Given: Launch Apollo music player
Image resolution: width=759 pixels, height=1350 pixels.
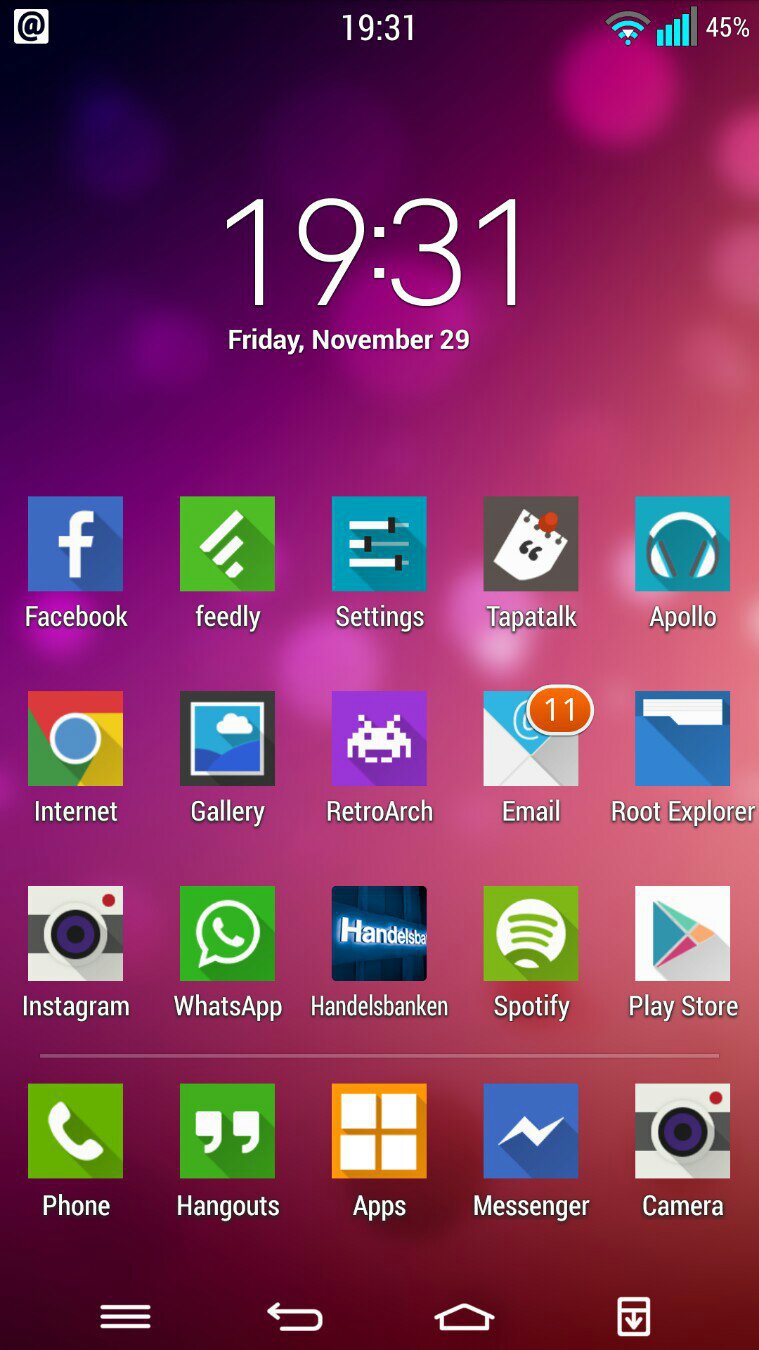Looking at the screenshot, I should pyautogui.click(x=682, y=544).
